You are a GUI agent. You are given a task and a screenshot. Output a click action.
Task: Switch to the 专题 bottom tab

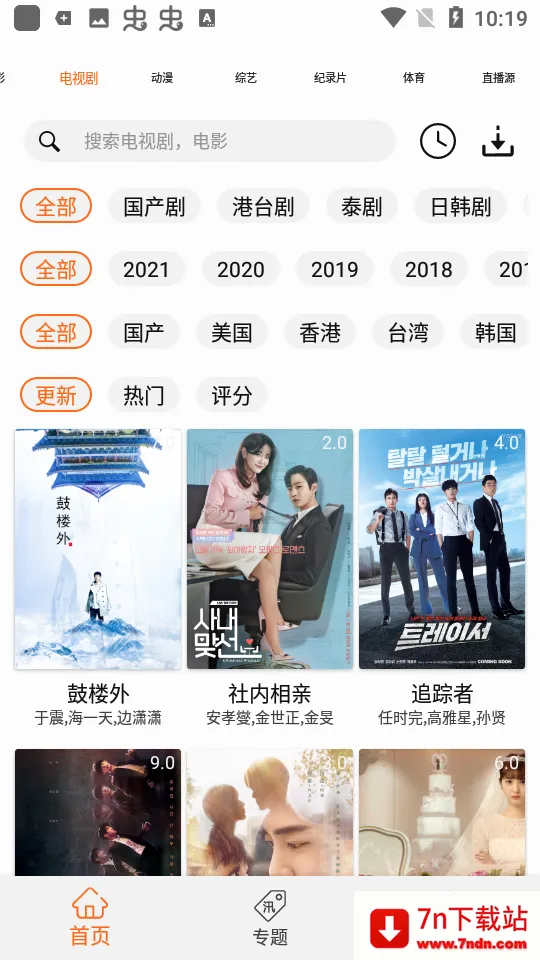point(270,918)
